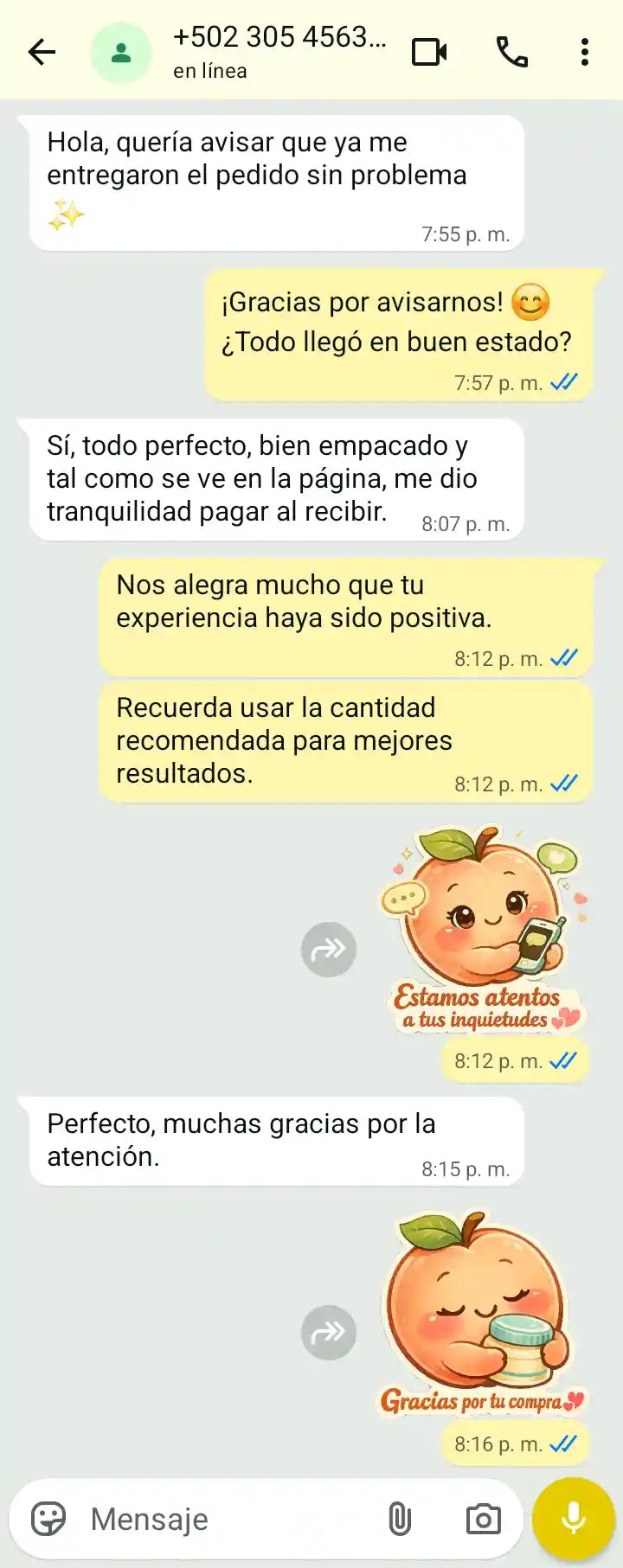The height and width of the screenshot is (1568, 623).
Task: Tap the microphone voice message button
Action: click(x=573, y=1519)
